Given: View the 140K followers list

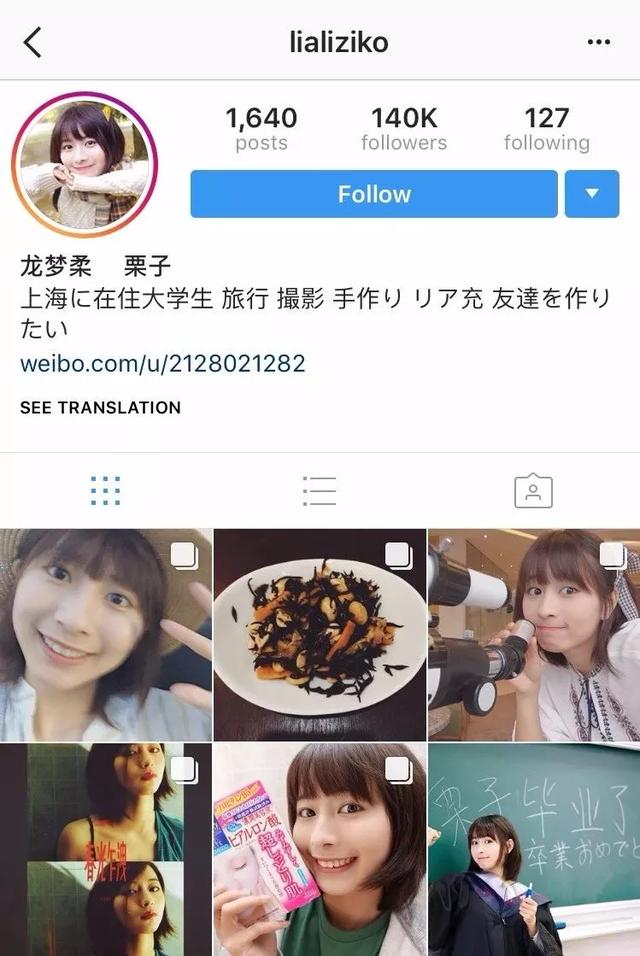Looking at the screenshot, I should [404, 130].
